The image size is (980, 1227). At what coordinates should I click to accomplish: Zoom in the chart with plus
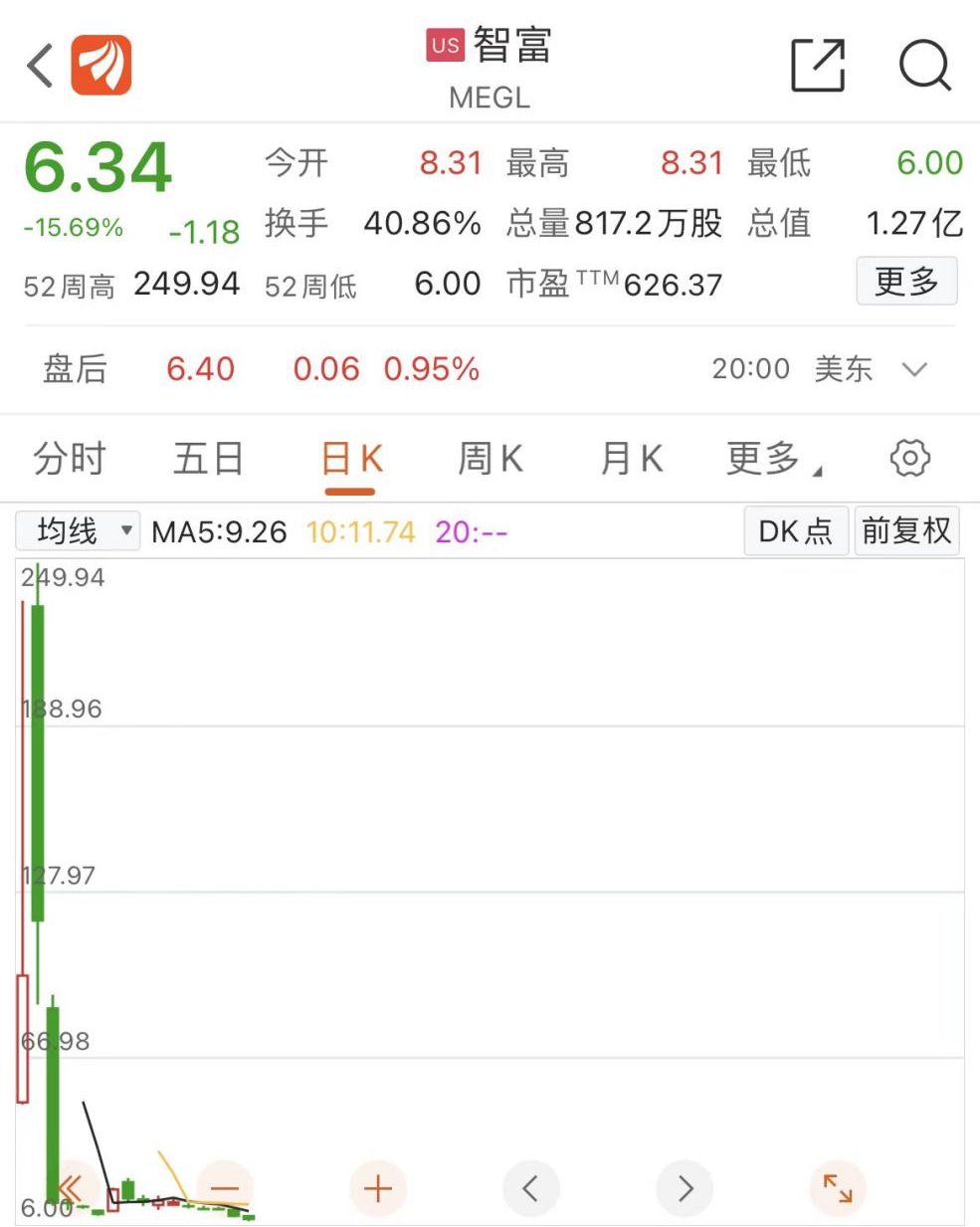(378, 1188)
